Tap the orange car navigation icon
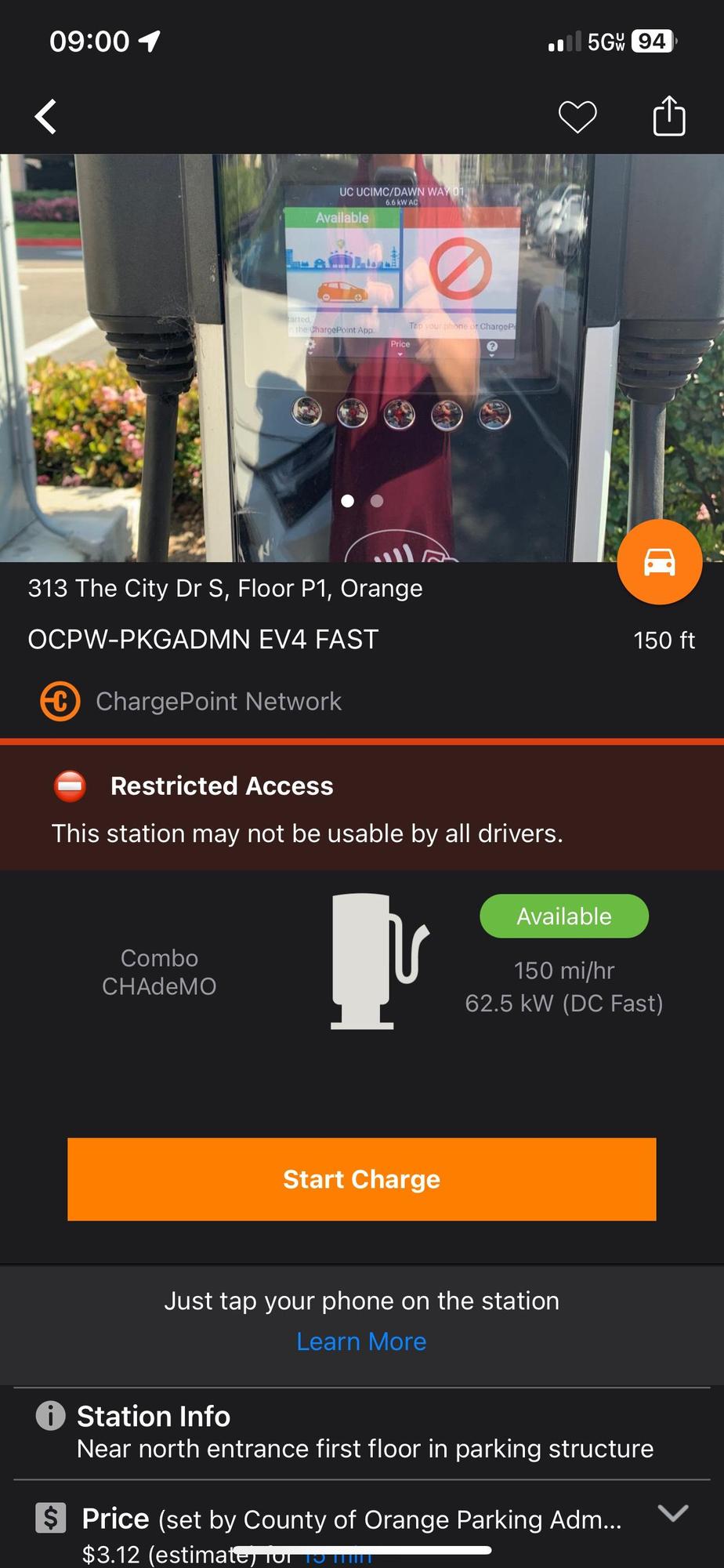The width and height of the screenshot is (724, 1568). (x=660, y=561)
